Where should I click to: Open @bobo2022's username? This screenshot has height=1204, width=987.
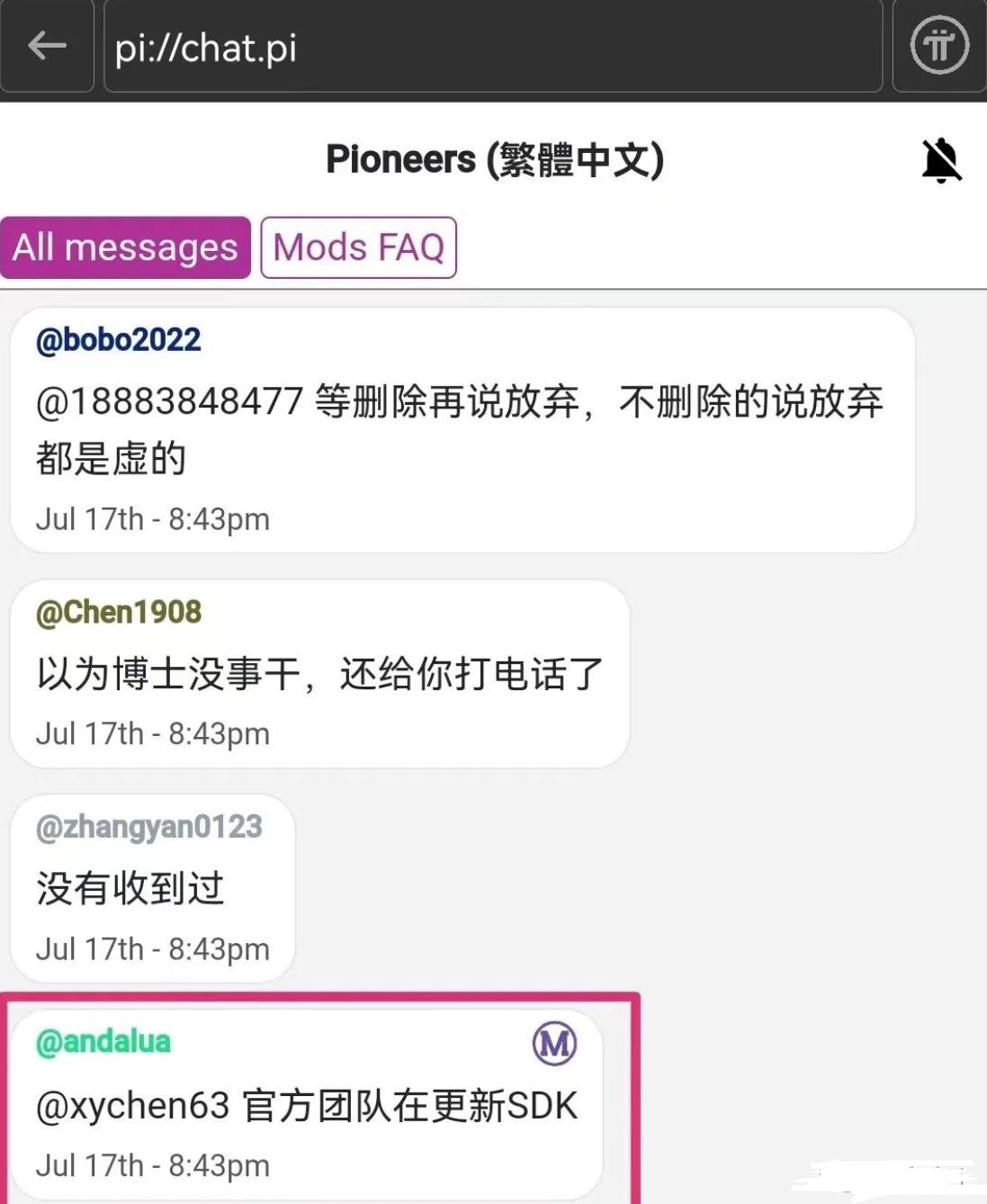pyautogui.click(x=118, y=340)
